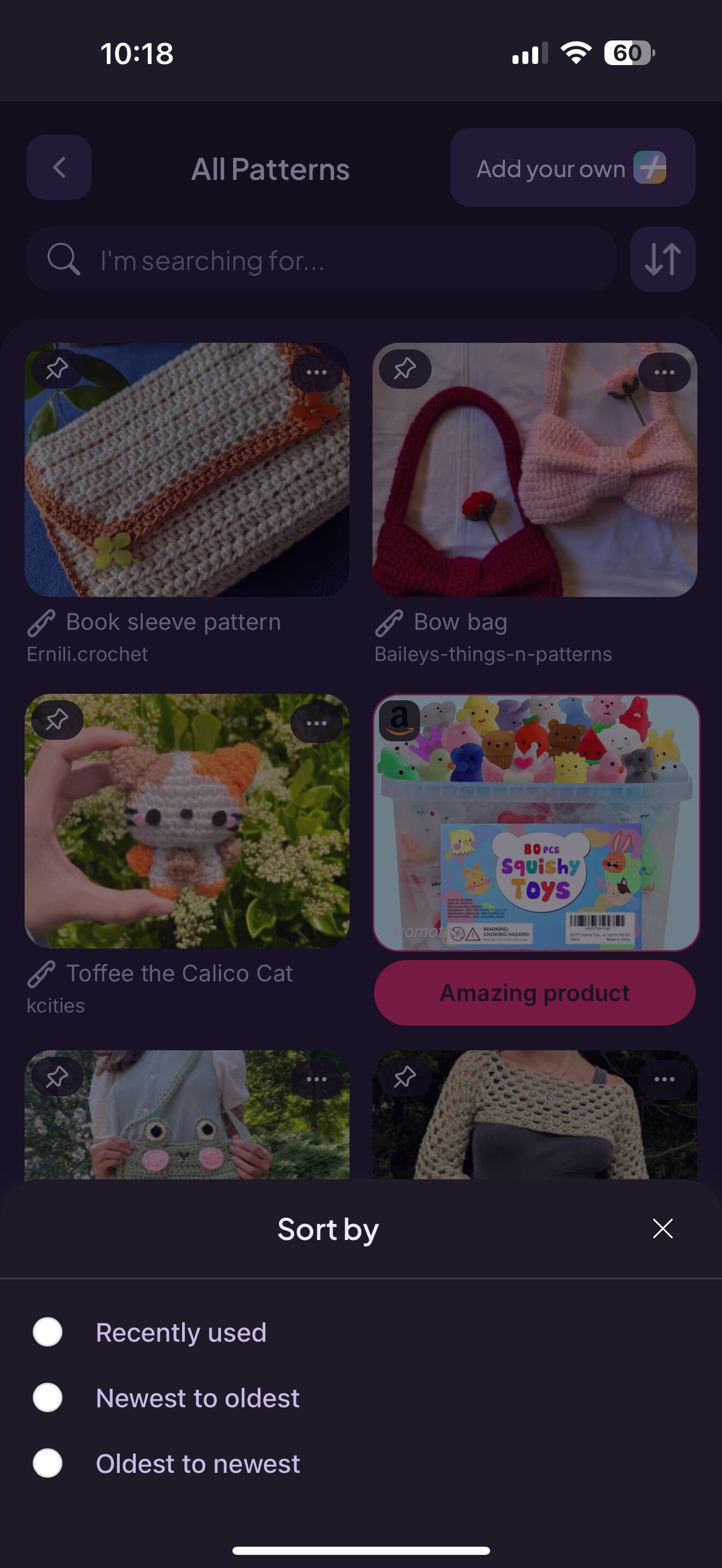Open options for Toffee the Calico Cat

[x=317, y=723]
